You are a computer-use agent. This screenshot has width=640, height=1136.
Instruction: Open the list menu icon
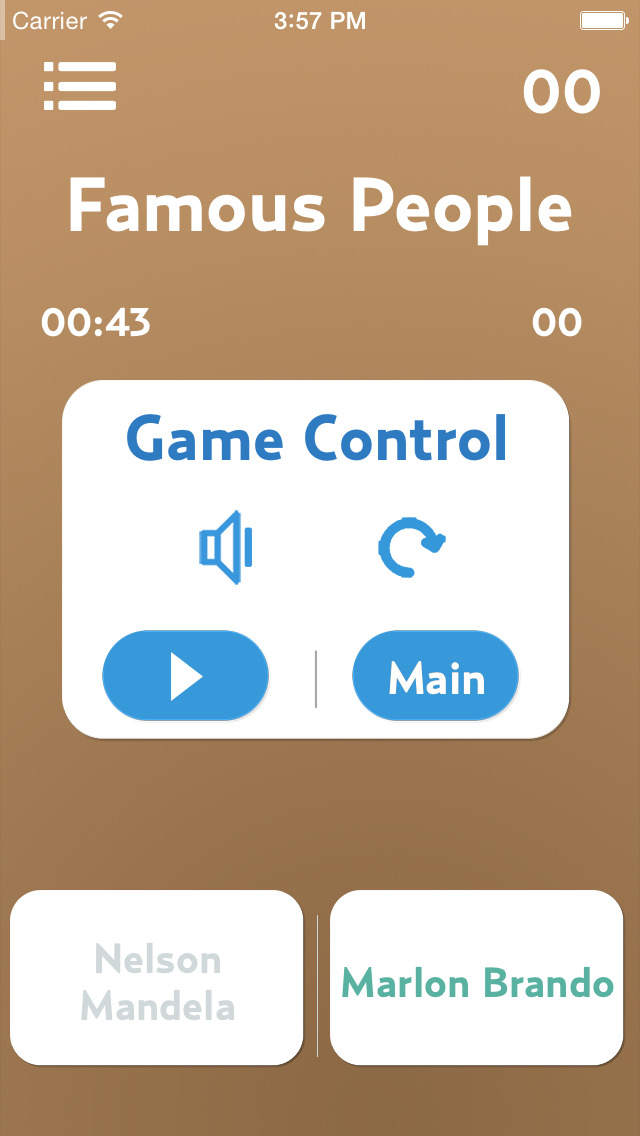(x=80, y=86)
